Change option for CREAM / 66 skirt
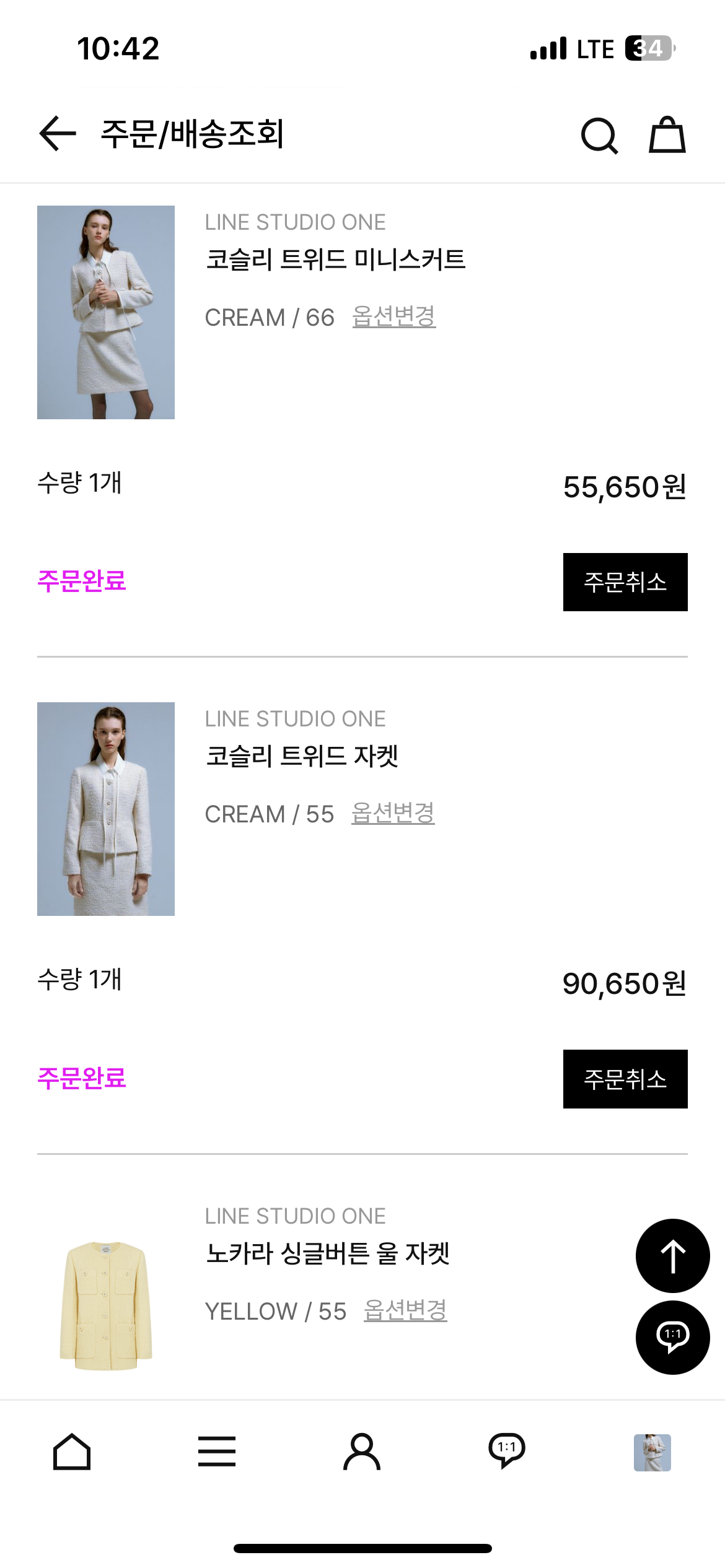The width and height of the screenshot is (725, 1568). click(x=394, y=316)
